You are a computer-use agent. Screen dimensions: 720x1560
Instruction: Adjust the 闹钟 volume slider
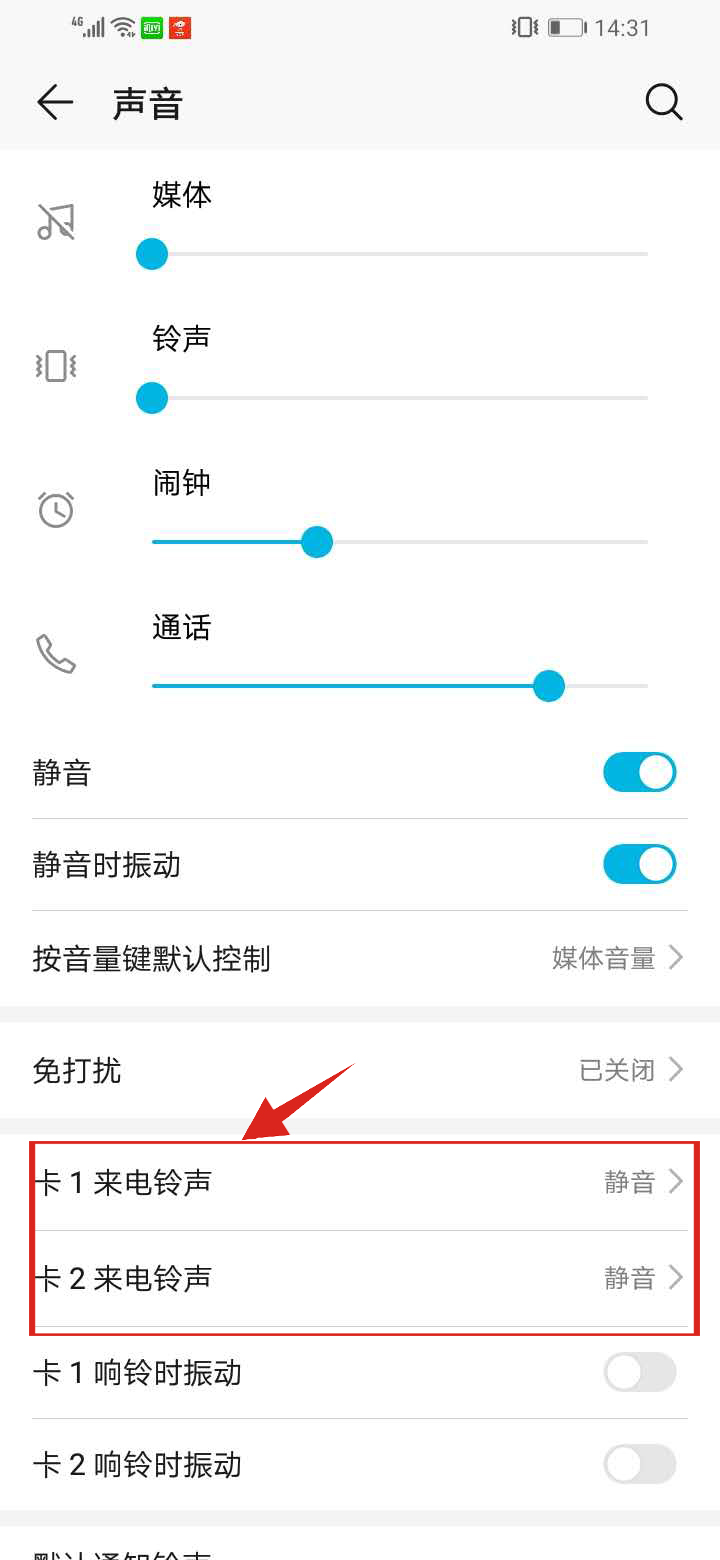pyautogui.click(x=400, y=542)
